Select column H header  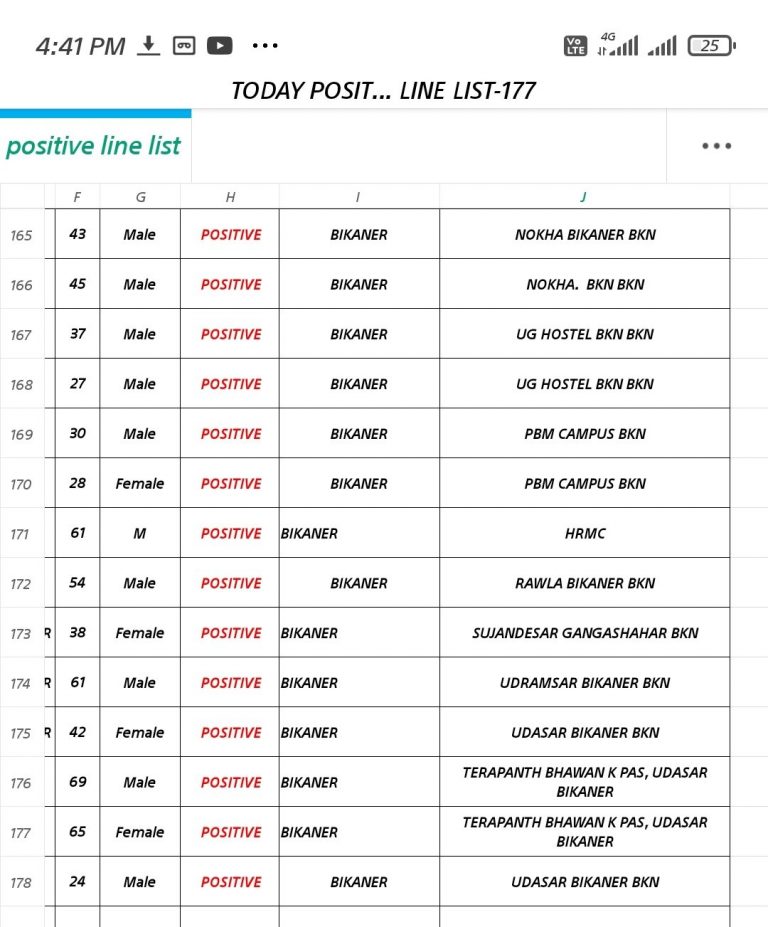click(x=230, y=197)
